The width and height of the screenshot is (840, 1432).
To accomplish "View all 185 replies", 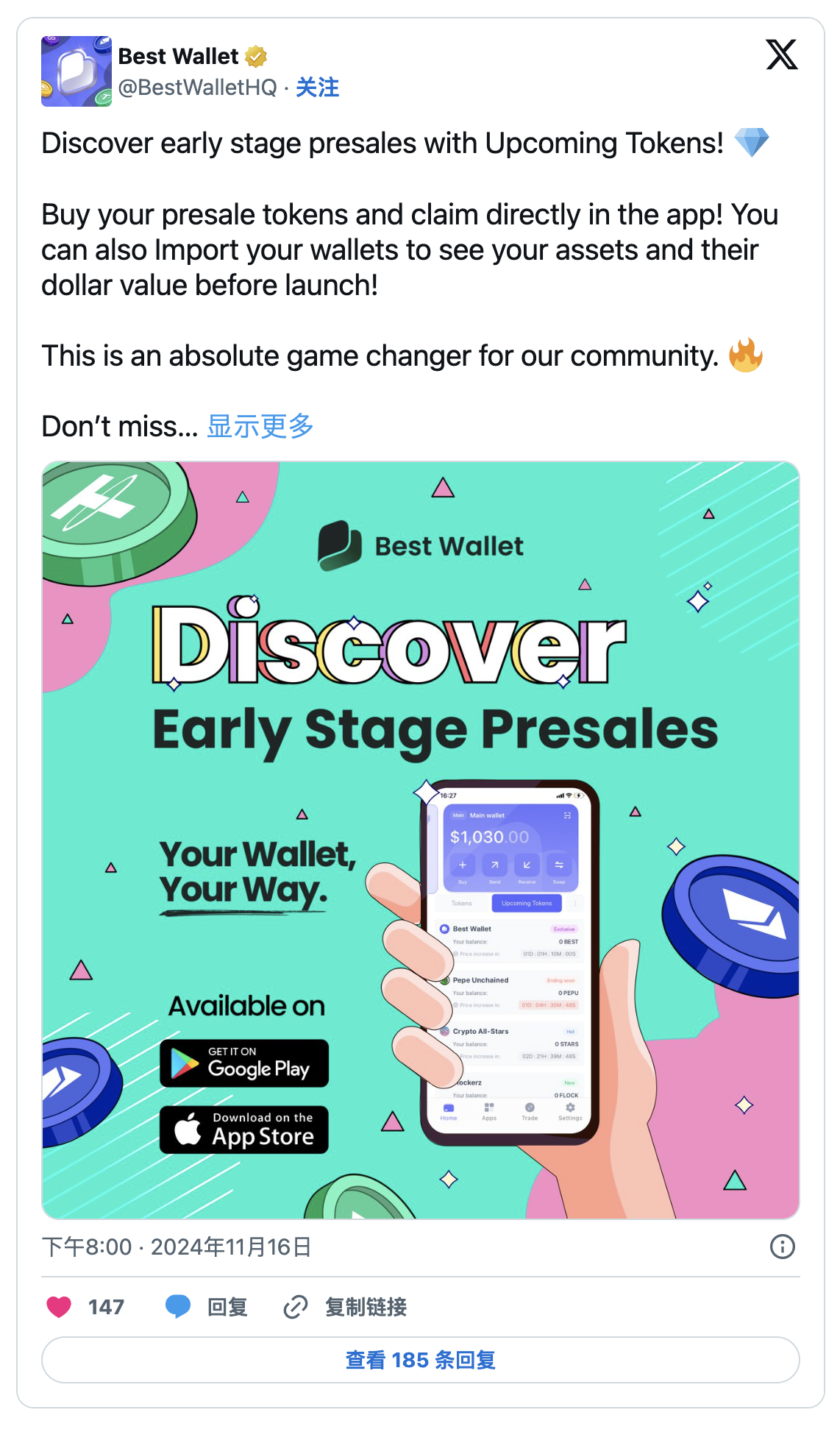I will click(x=421, y=1360).
